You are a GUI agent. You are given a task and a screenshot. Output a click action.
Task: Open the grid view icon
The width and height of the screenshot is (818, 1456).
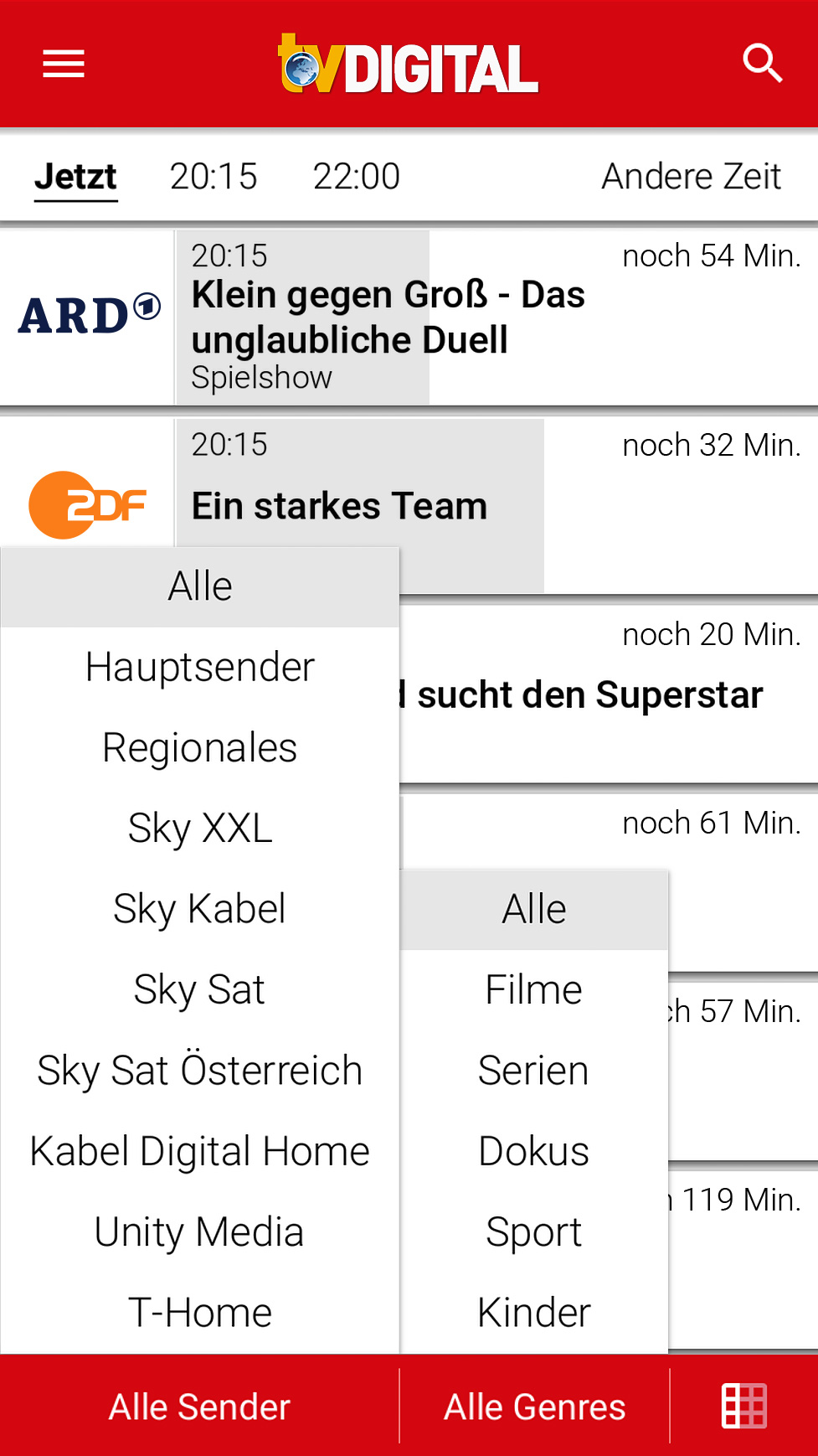[745, 1407]
